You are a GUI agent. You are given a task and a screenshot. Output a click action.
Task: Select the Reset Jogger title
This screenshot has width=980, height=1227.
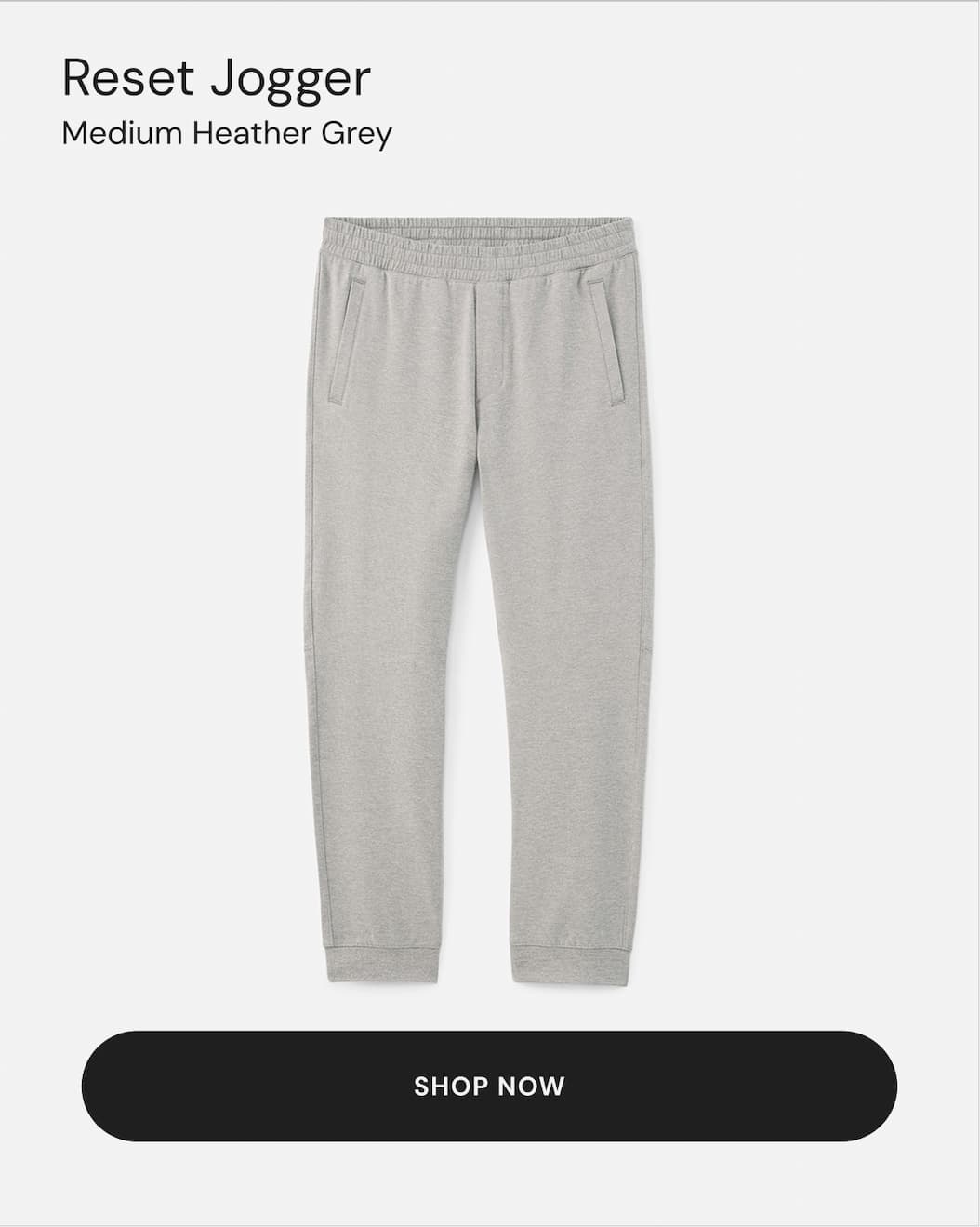pos(217,80)
